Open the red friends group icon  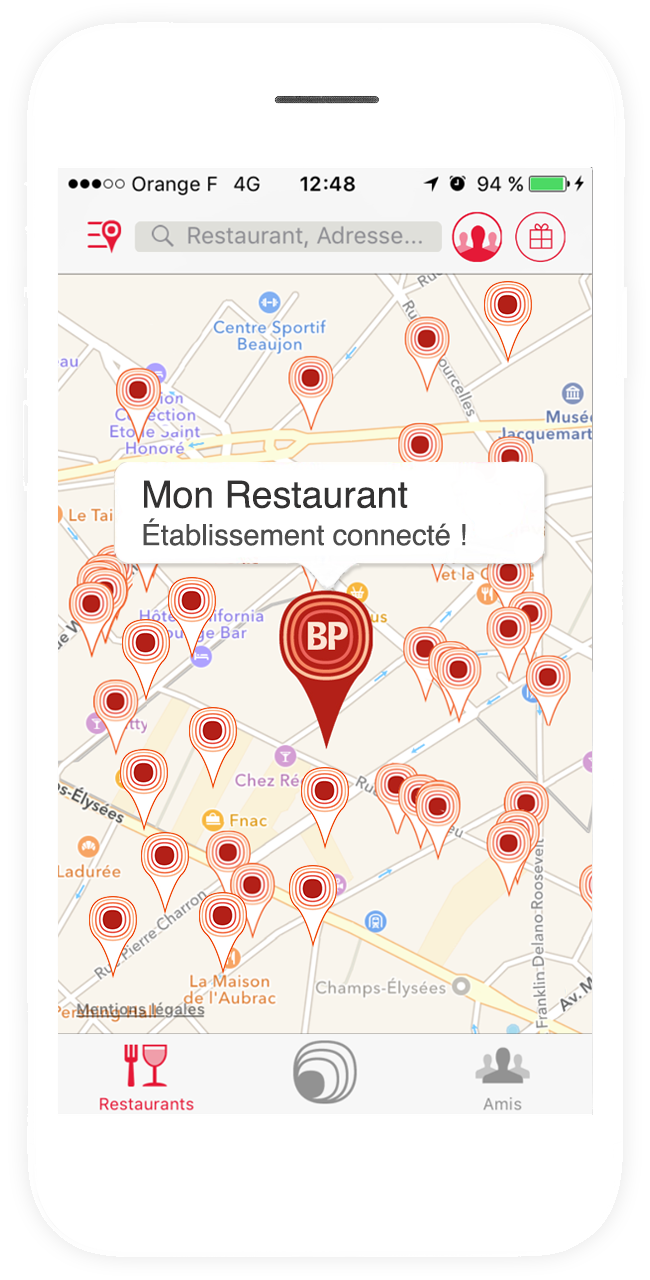click(x=477, y=237)
